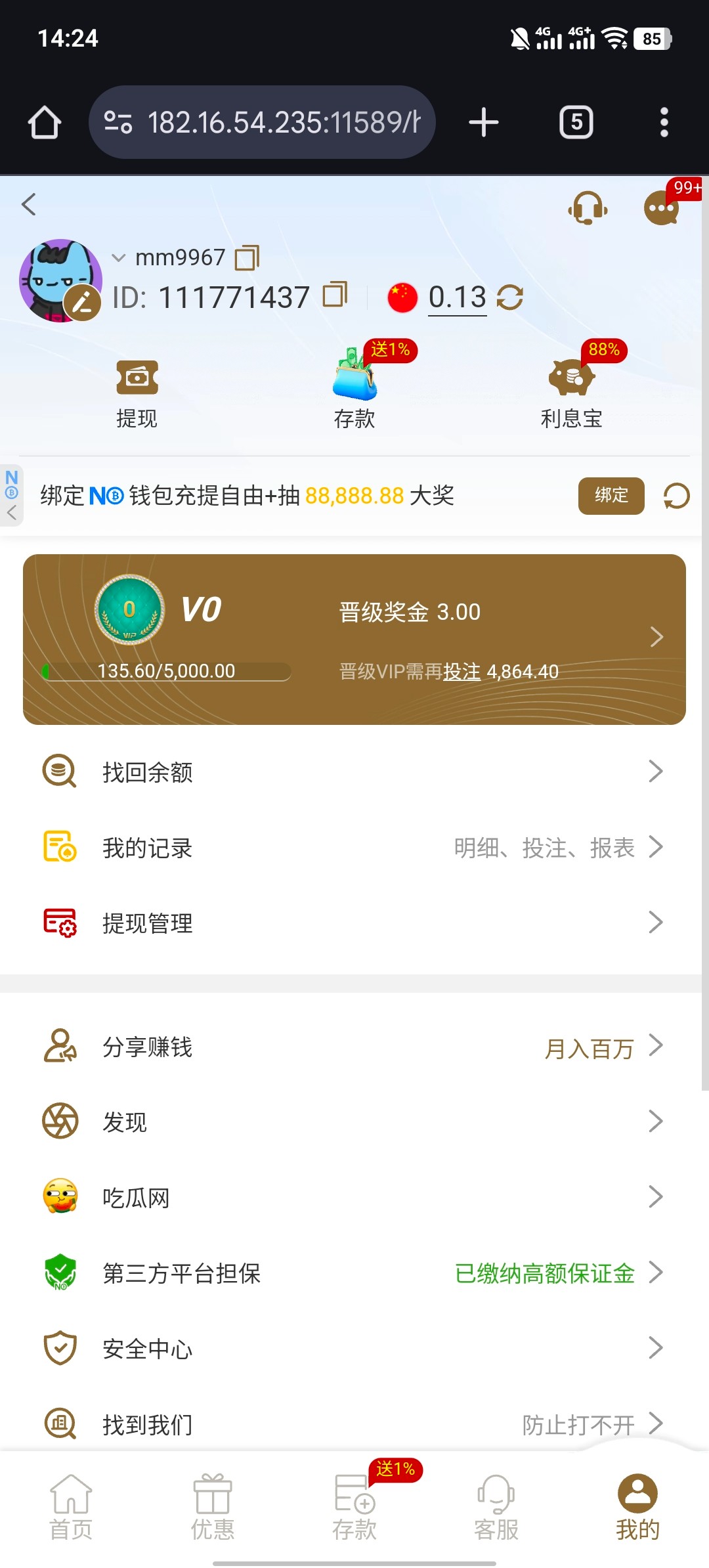This screenshot has width=709, height=1568.
Task: Open the V0 VIP level card
Action: click(354, 639)
